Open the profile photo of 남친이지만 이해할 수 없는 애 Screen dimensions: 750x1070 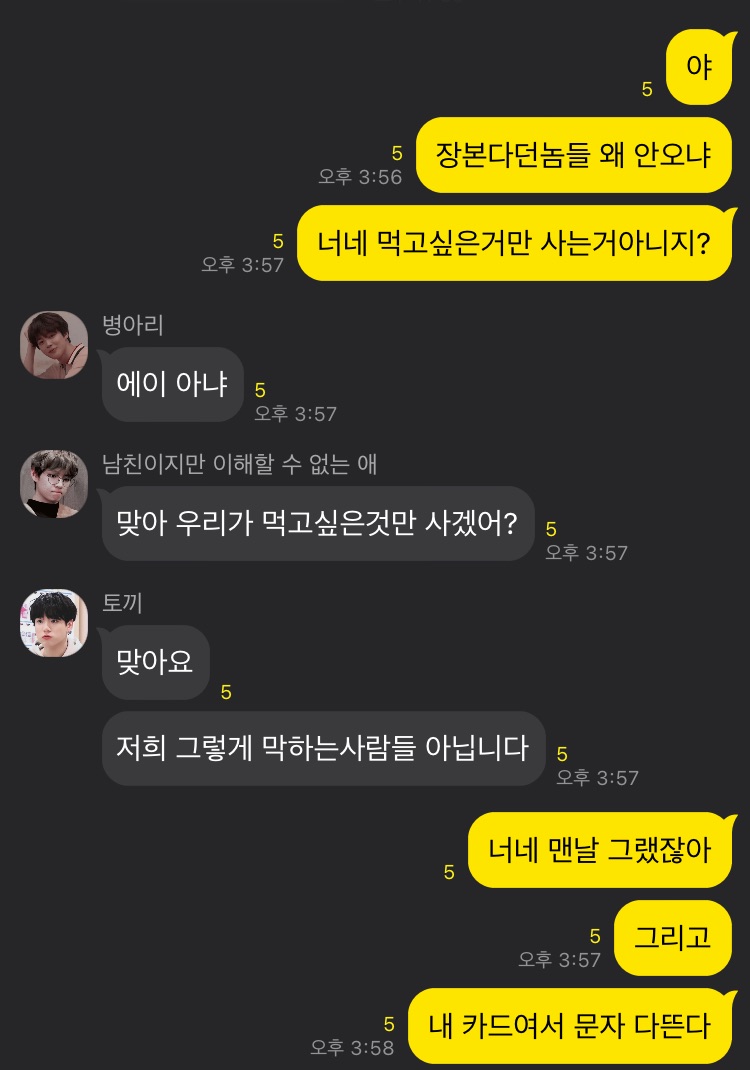pyautogui.click(x=54, y=485)
